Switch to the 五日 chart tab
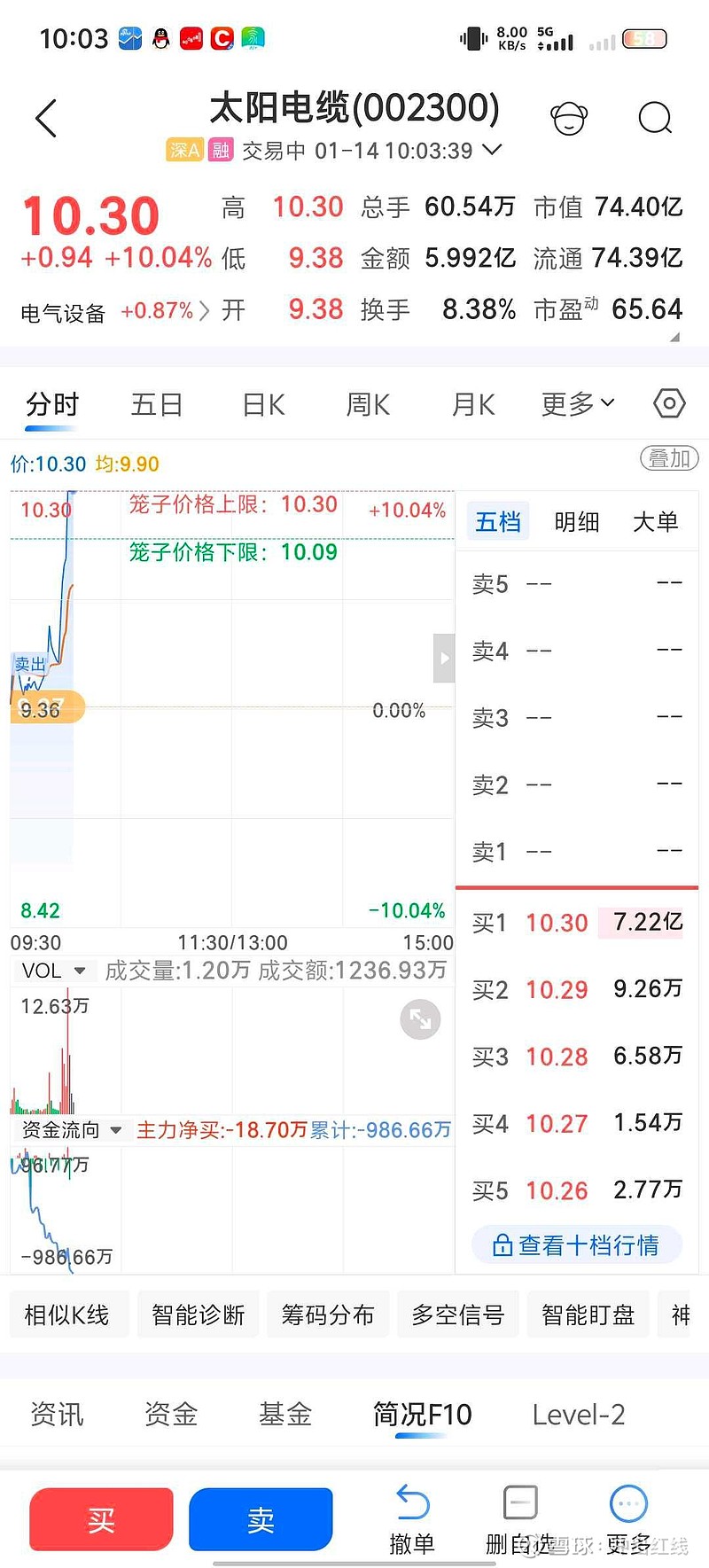The height and width of the screenshot is (1568, 709). click(157, 405)
